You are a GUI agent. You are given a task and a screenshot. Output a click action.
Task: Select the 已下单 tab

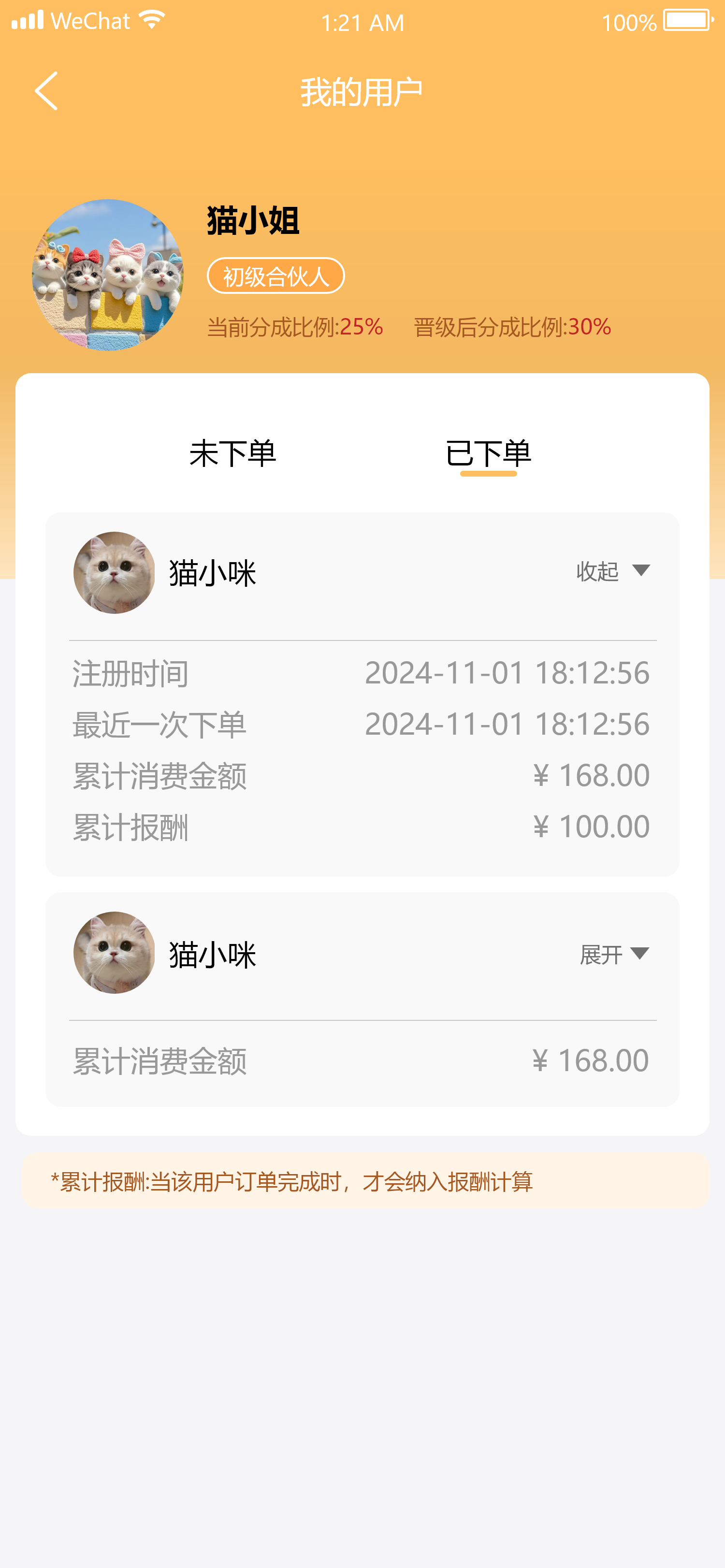[488, 453]
